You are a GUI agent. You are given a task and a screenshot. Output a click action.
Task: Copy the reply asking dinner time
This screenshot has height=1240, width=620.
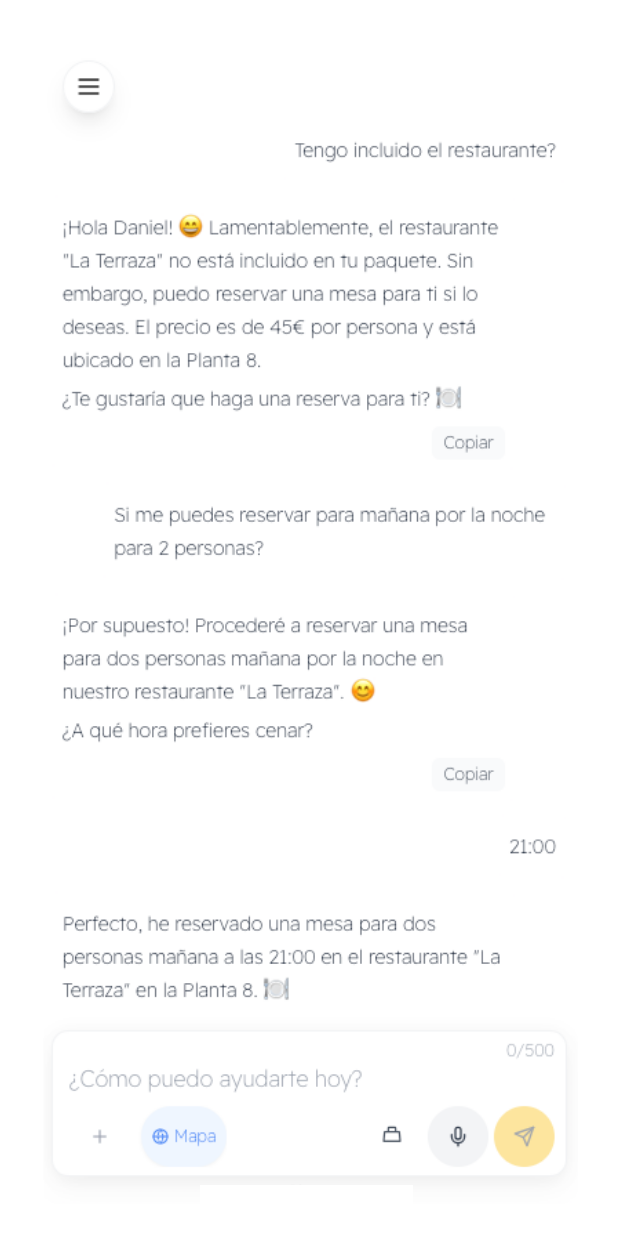point(468,774)
